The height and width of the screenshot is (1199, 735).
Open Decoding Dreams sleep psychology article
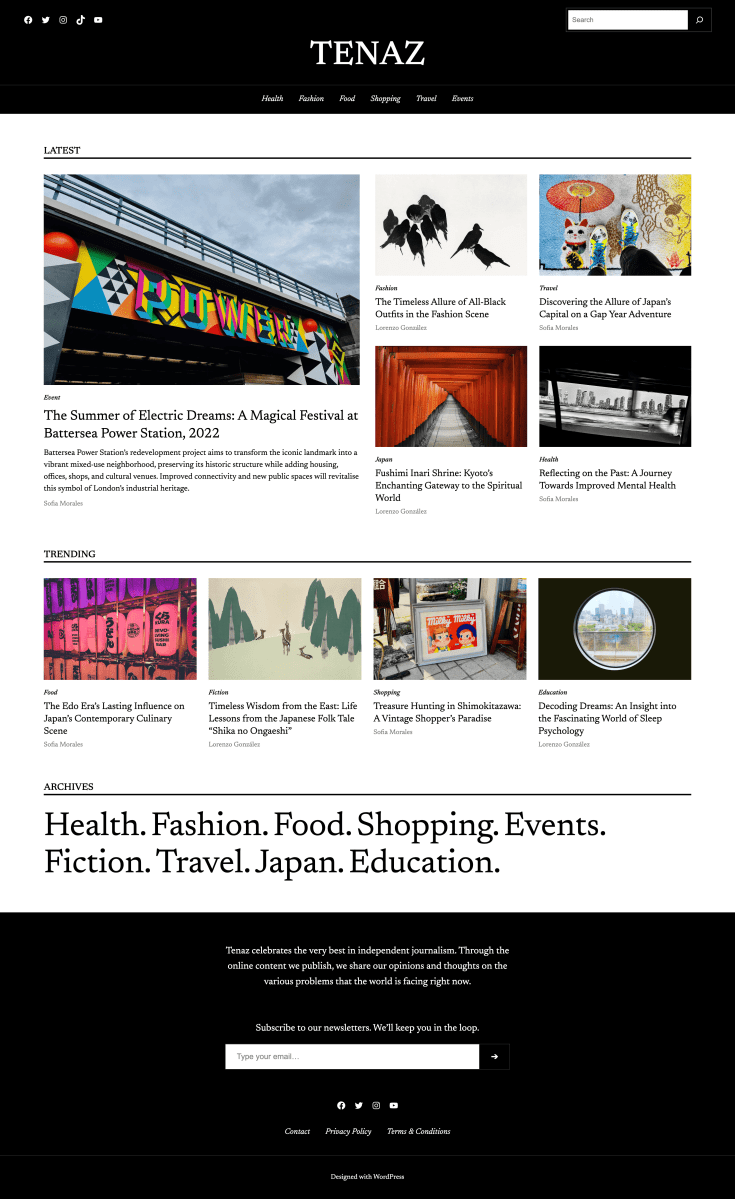click(607, 718)
